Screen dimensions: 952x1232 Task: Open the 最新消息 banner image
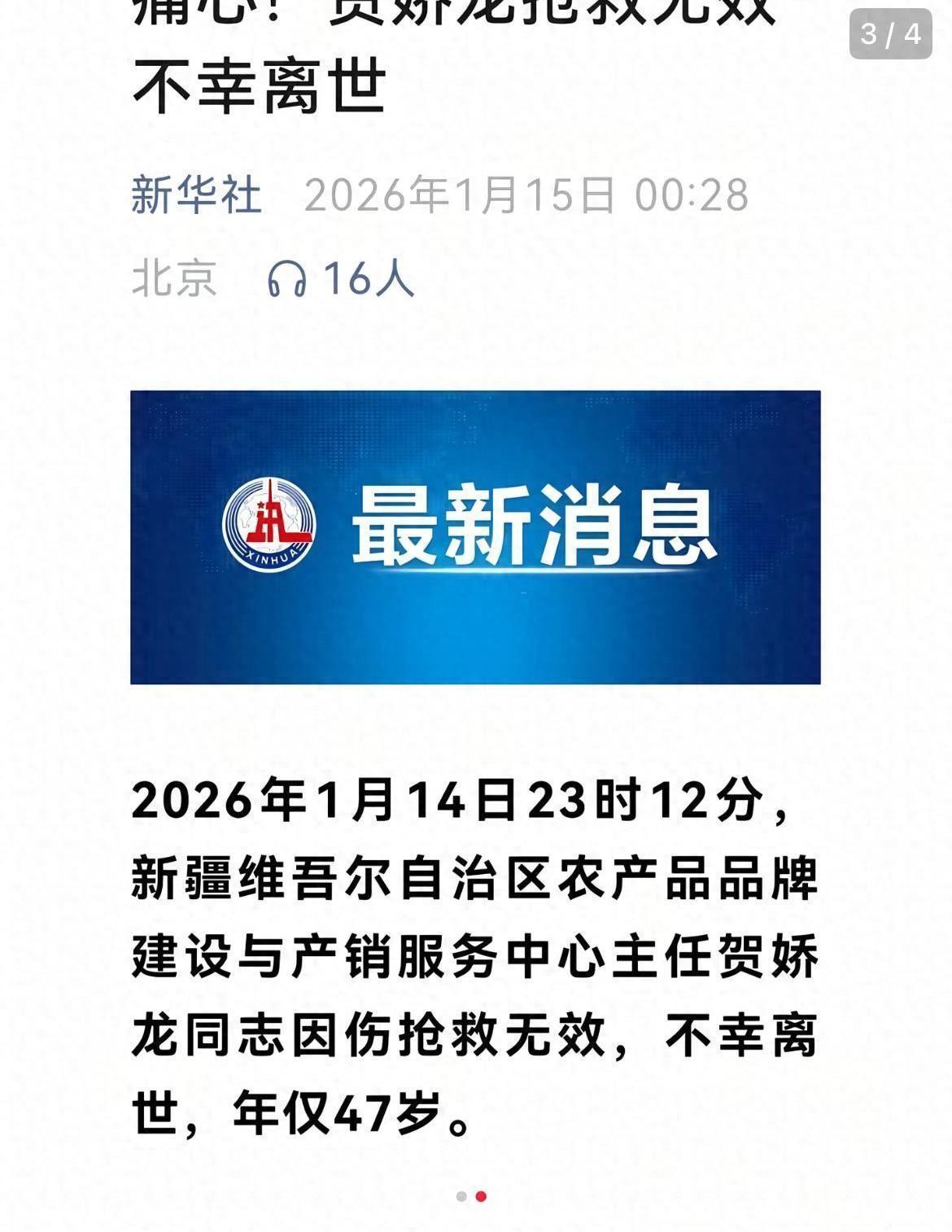tap(475, 537)
